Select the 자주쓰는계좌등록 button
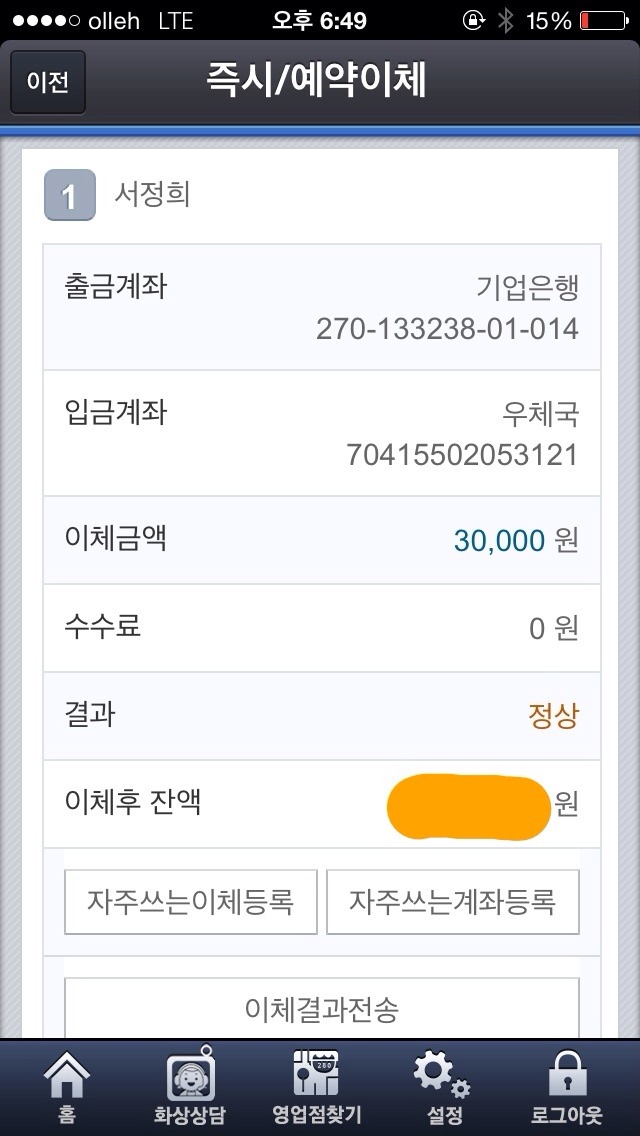The width and height of the screenshot is (640, 1136). [x=452, y=902]
